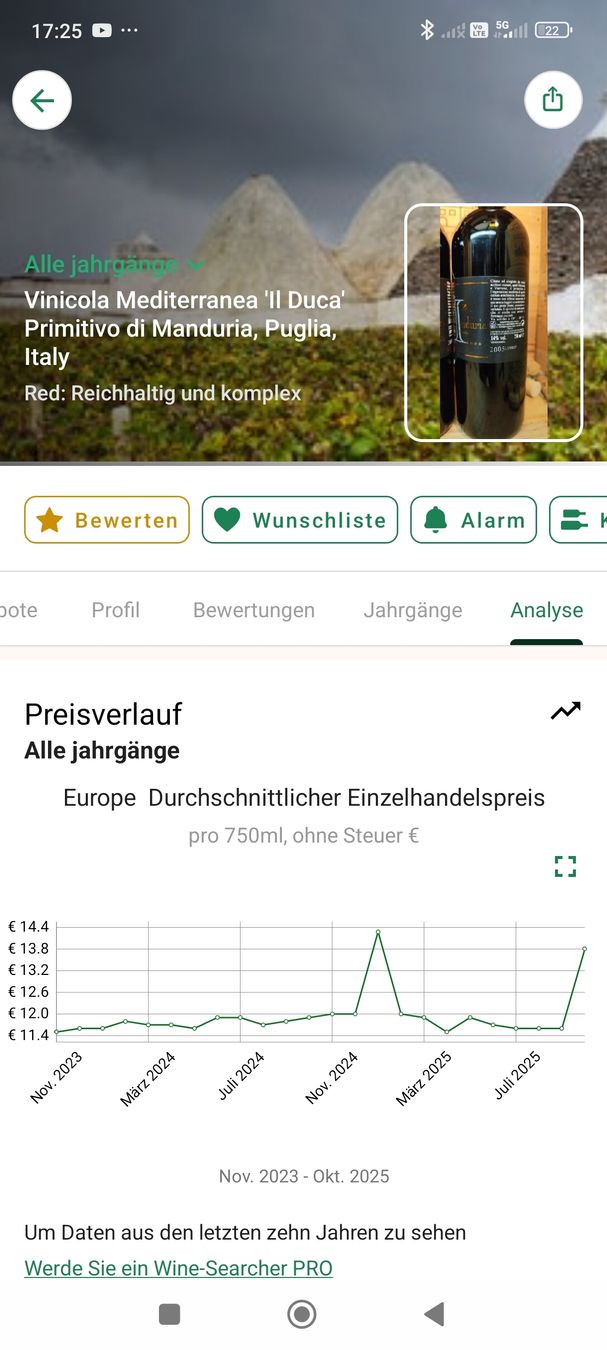Open the wine bottle photo
The image size is (607, 1350).
point(493,322)
